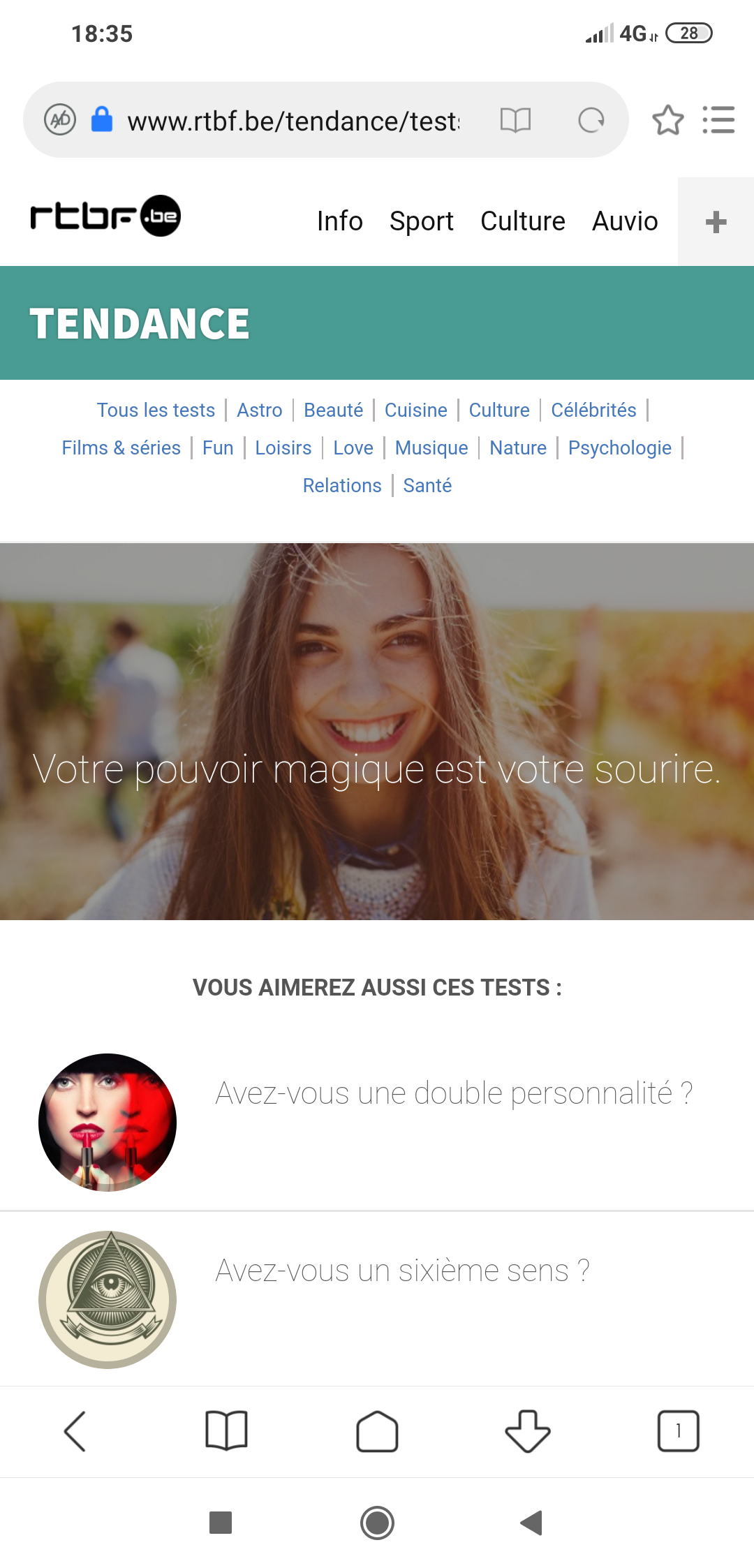Open the Auvio section
The width and height of the screenshot is (754, 1568).
[625, 221]
